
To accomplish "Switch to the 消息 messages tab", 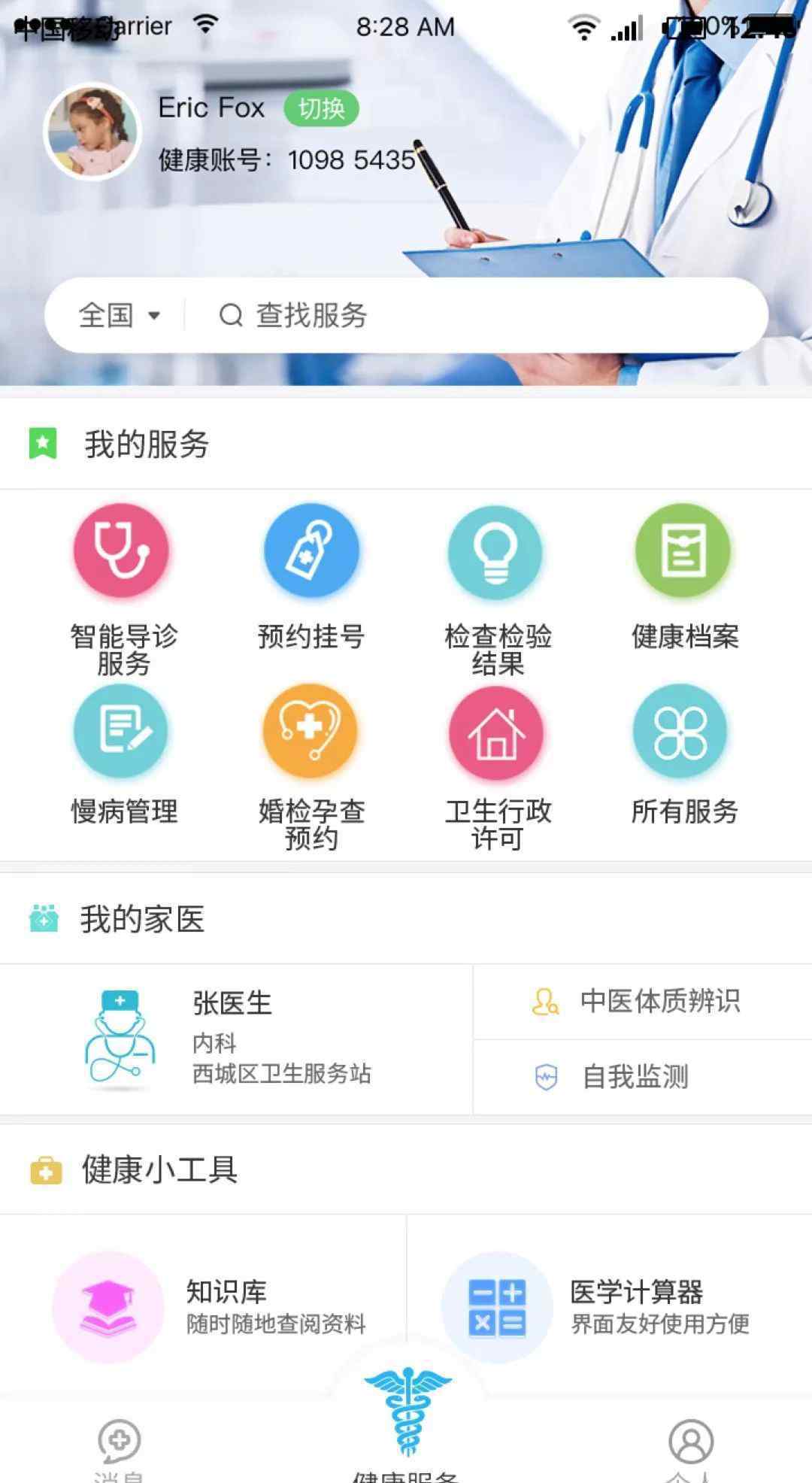I will coord(120,1448).
